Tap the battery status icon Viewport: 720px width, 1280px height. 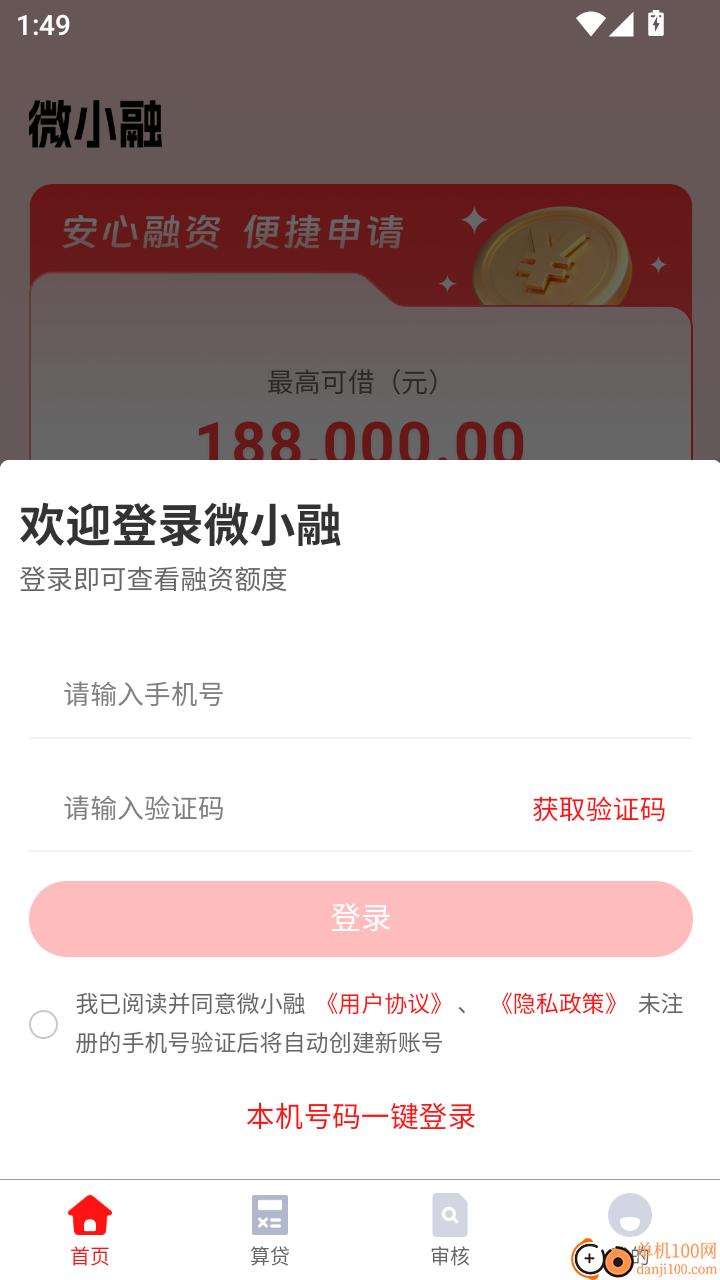655,22
